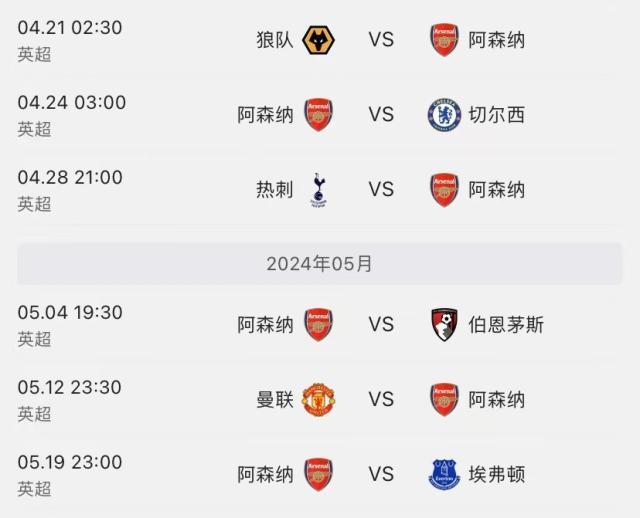
Task: Open the Arsenal vs Everton match on 05.19
Action: [380, 474]
